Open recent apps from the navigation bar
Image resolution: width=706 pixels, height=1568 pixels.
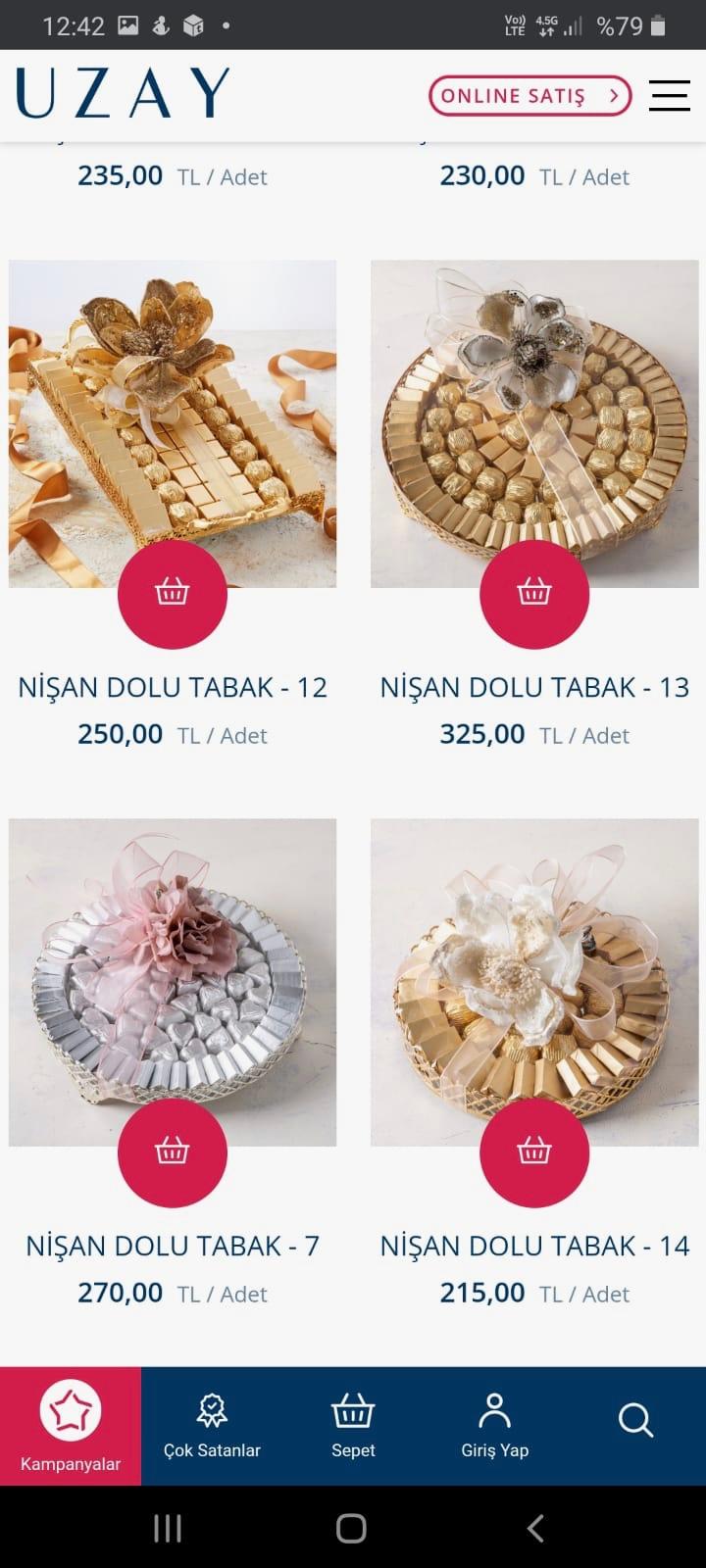[168, 1528]
